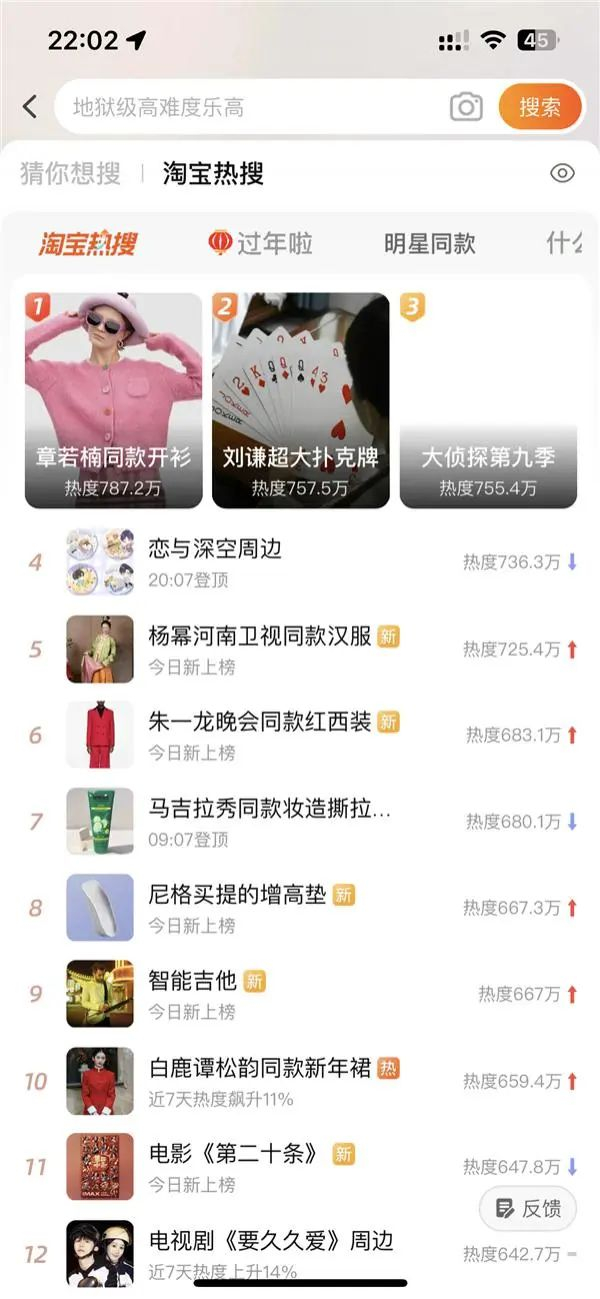600x1299 pixels.
Task: Switch to the 猜你想搜 tab
Action: point(70,173)
